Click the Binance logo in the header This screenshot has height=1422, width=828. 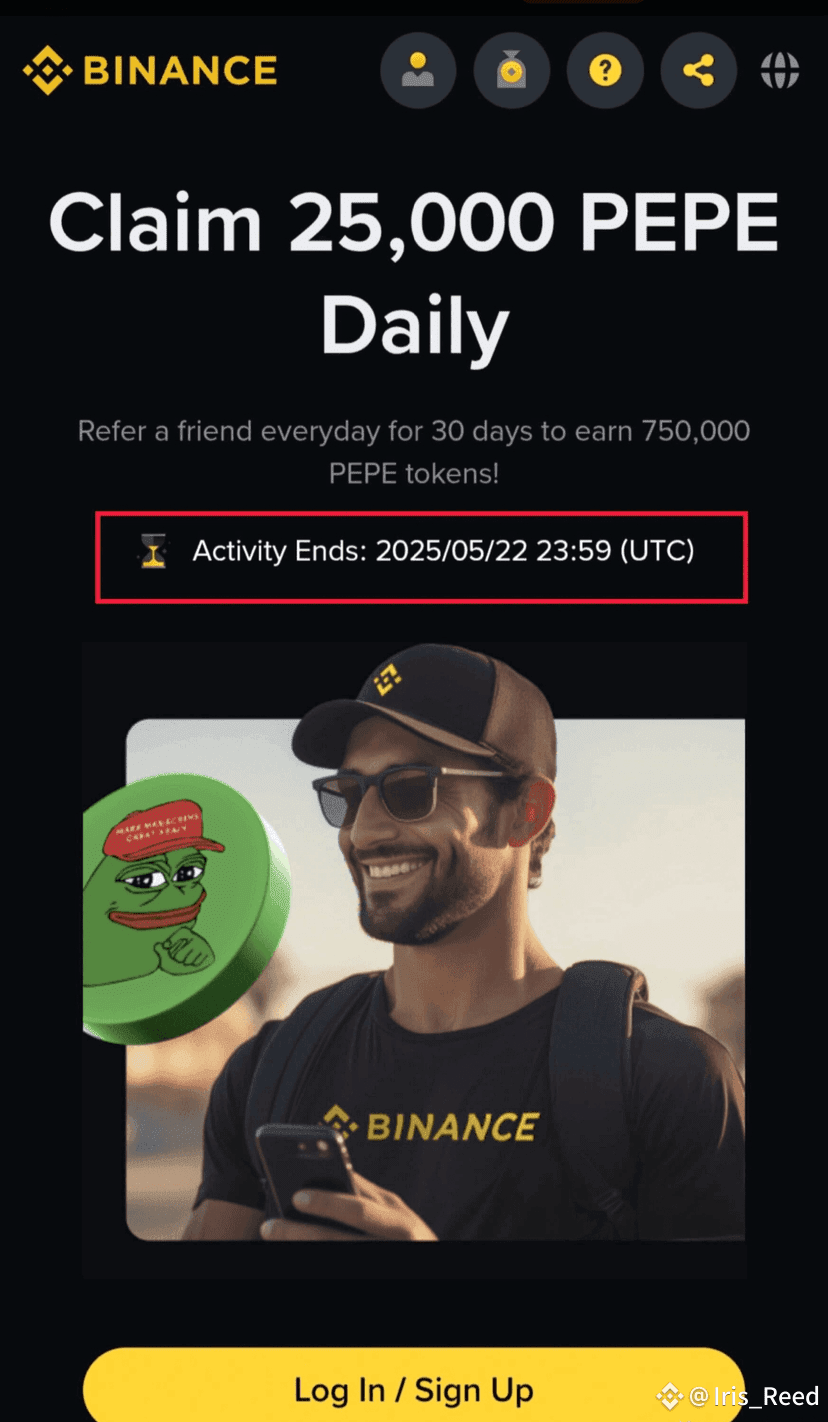pos(148,69)
